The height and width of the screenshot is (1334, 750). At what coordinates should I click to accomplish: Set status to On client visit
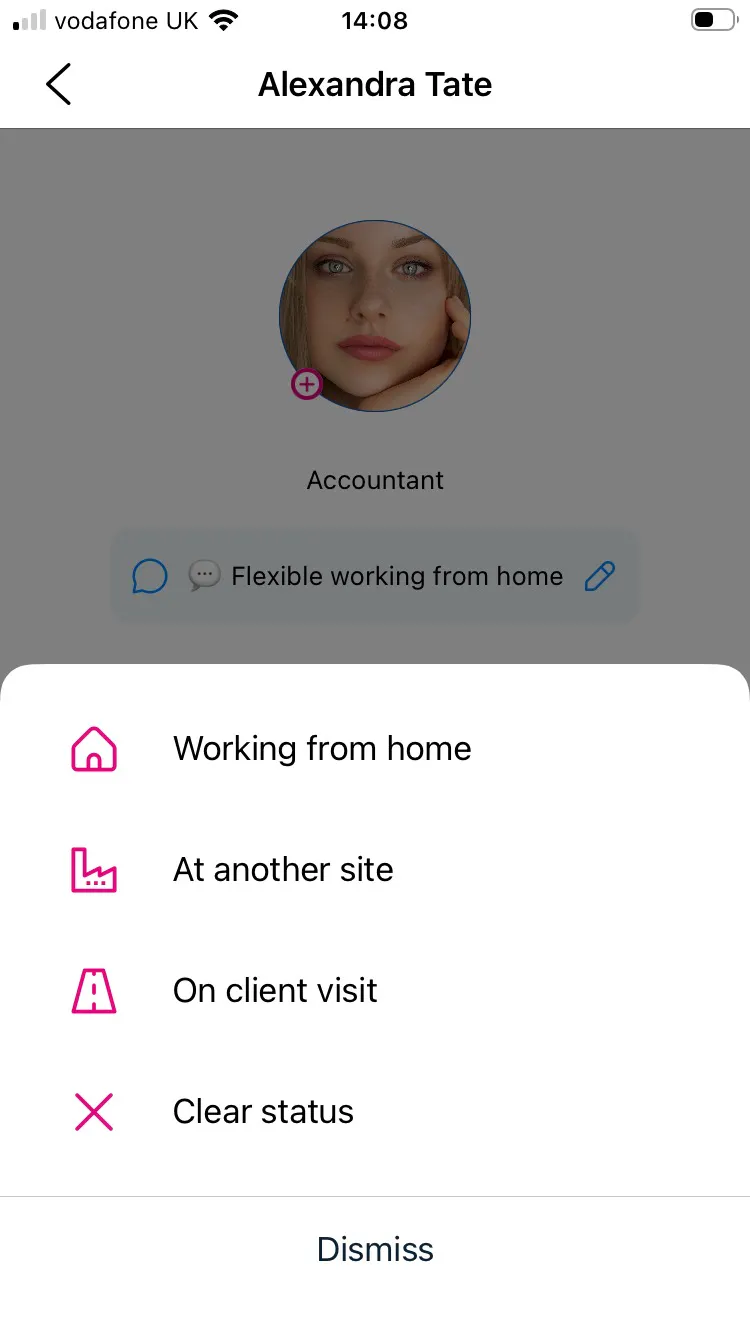click(275, 991)
